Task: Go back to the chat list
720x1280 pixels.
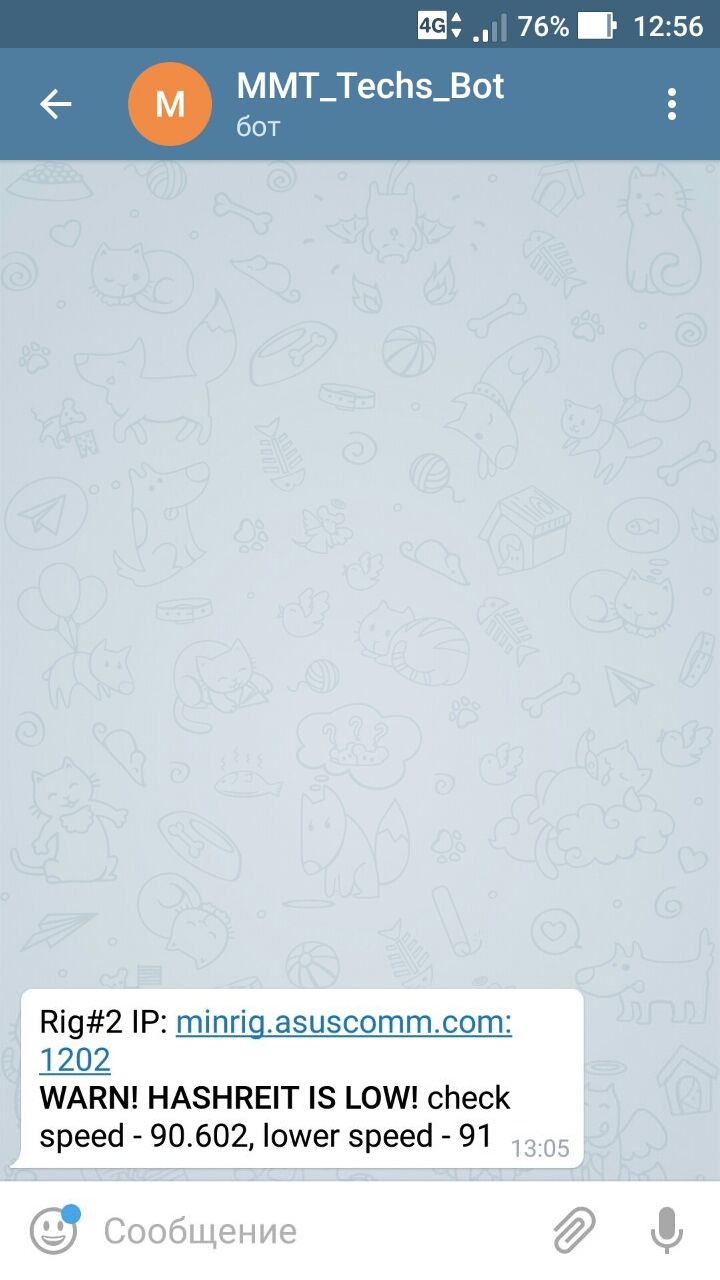Action: [55, 104]
